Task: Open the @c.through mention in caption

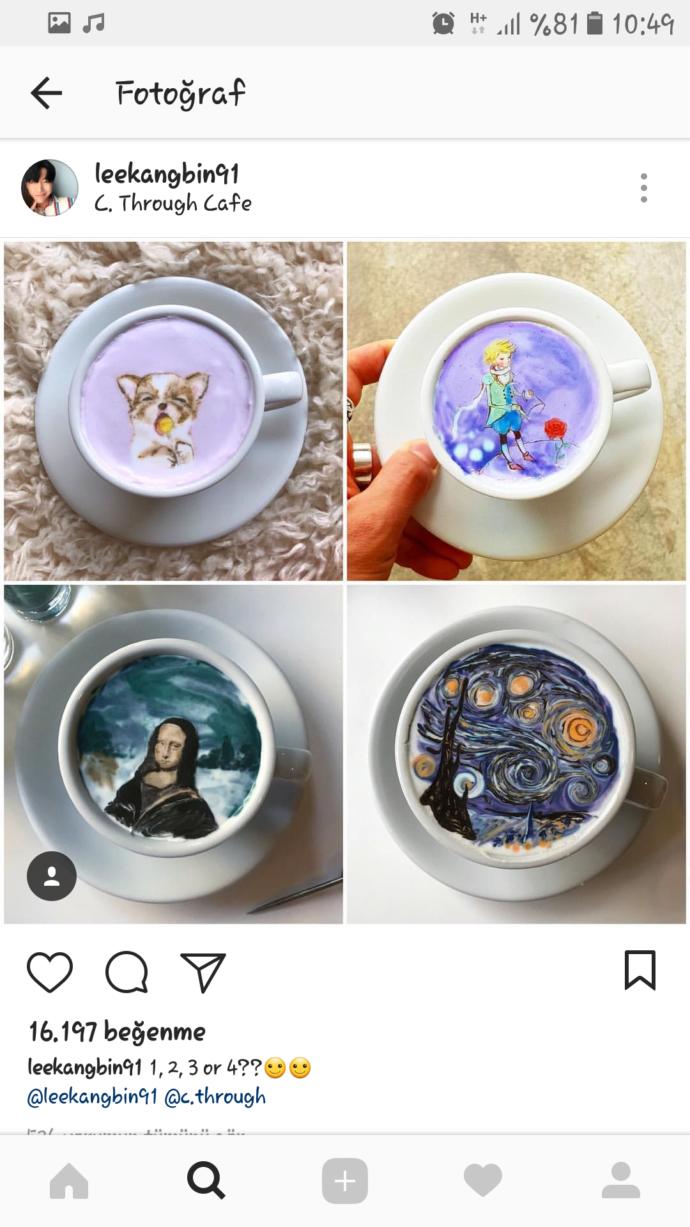Action: 215,1096
